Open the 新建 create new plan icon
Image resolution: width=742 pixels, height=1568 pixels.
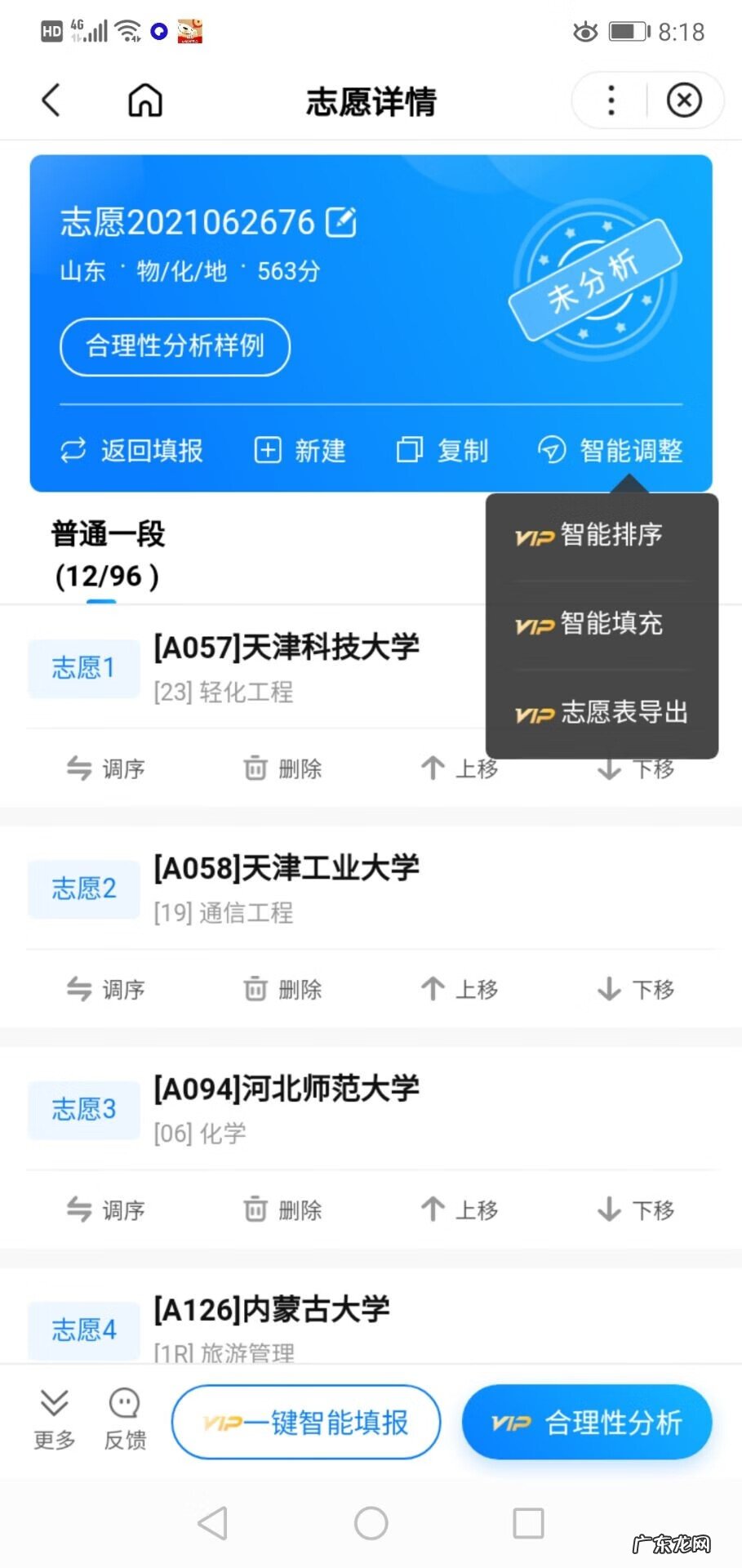300,450
